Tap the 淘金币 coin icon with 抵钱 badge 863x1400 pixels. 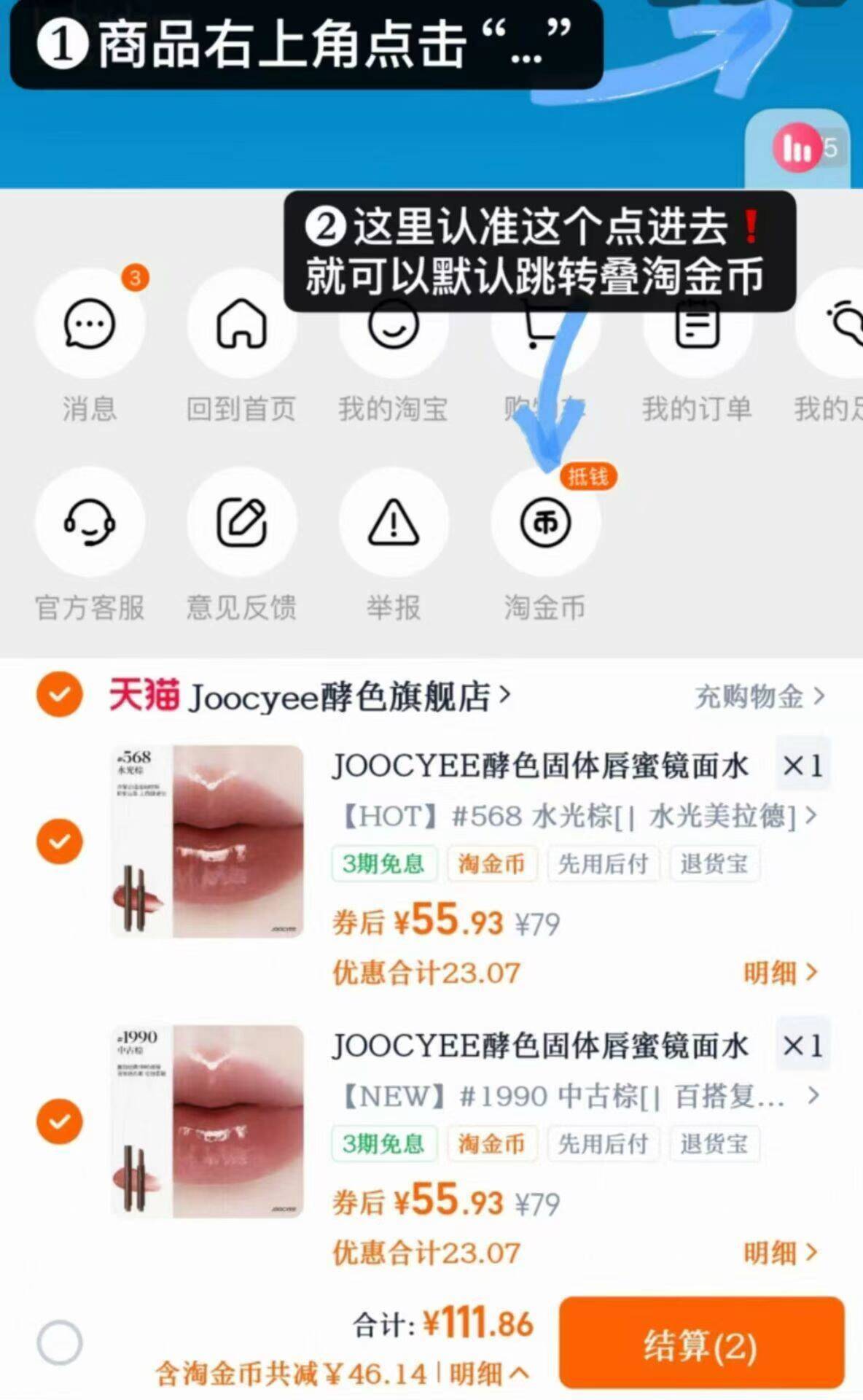point(544,524)
